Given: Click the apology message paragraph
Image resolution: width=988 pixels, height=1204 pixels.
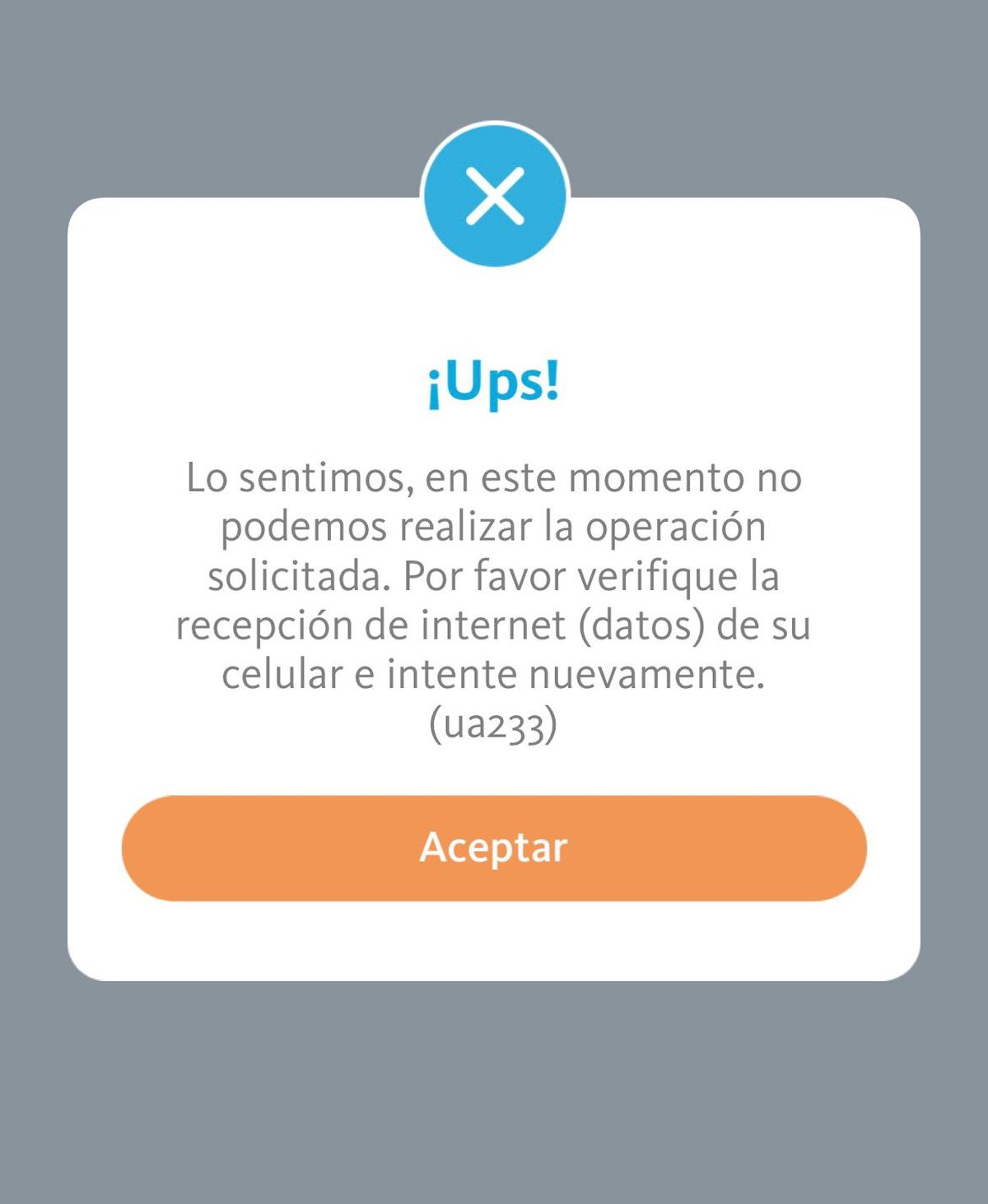Looking at the screenshot, I should pyautogui.click(x=494, y=576).
